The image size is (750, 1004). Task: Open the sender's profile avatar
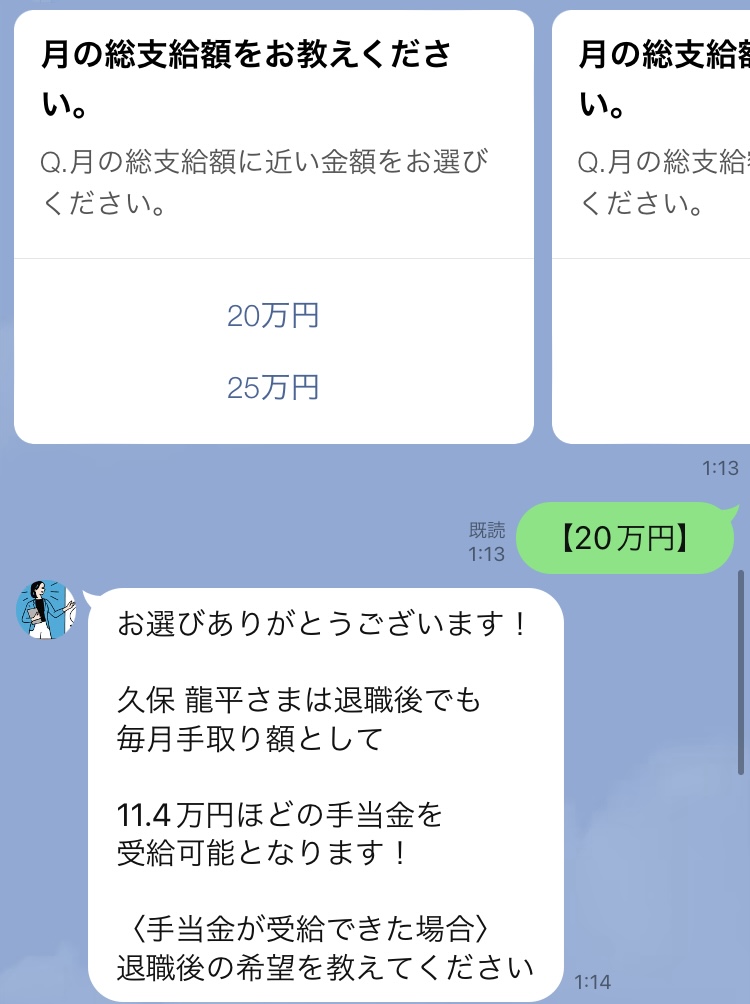[x=46, y=609]
